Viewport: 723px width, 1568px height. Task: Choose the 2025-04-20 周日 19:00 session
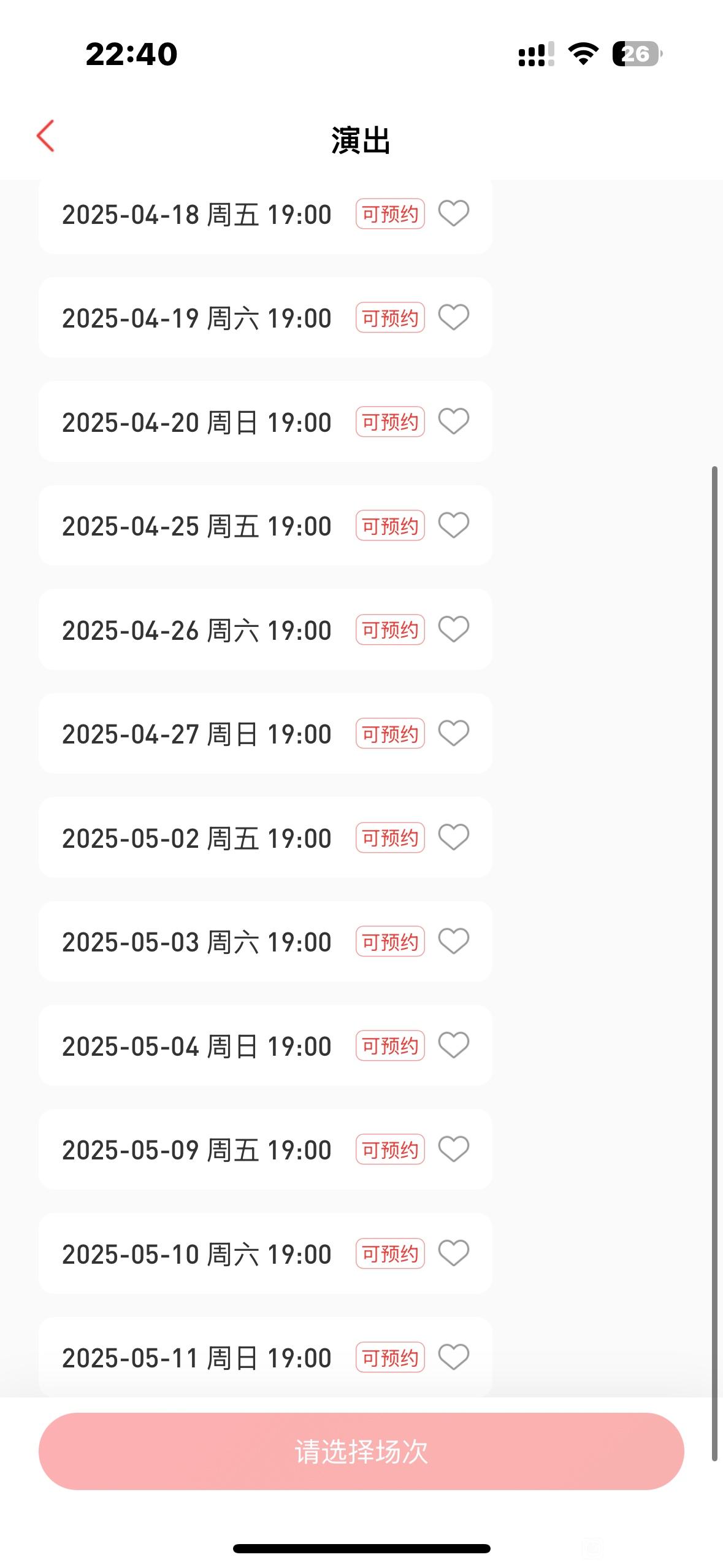[265, 421]
